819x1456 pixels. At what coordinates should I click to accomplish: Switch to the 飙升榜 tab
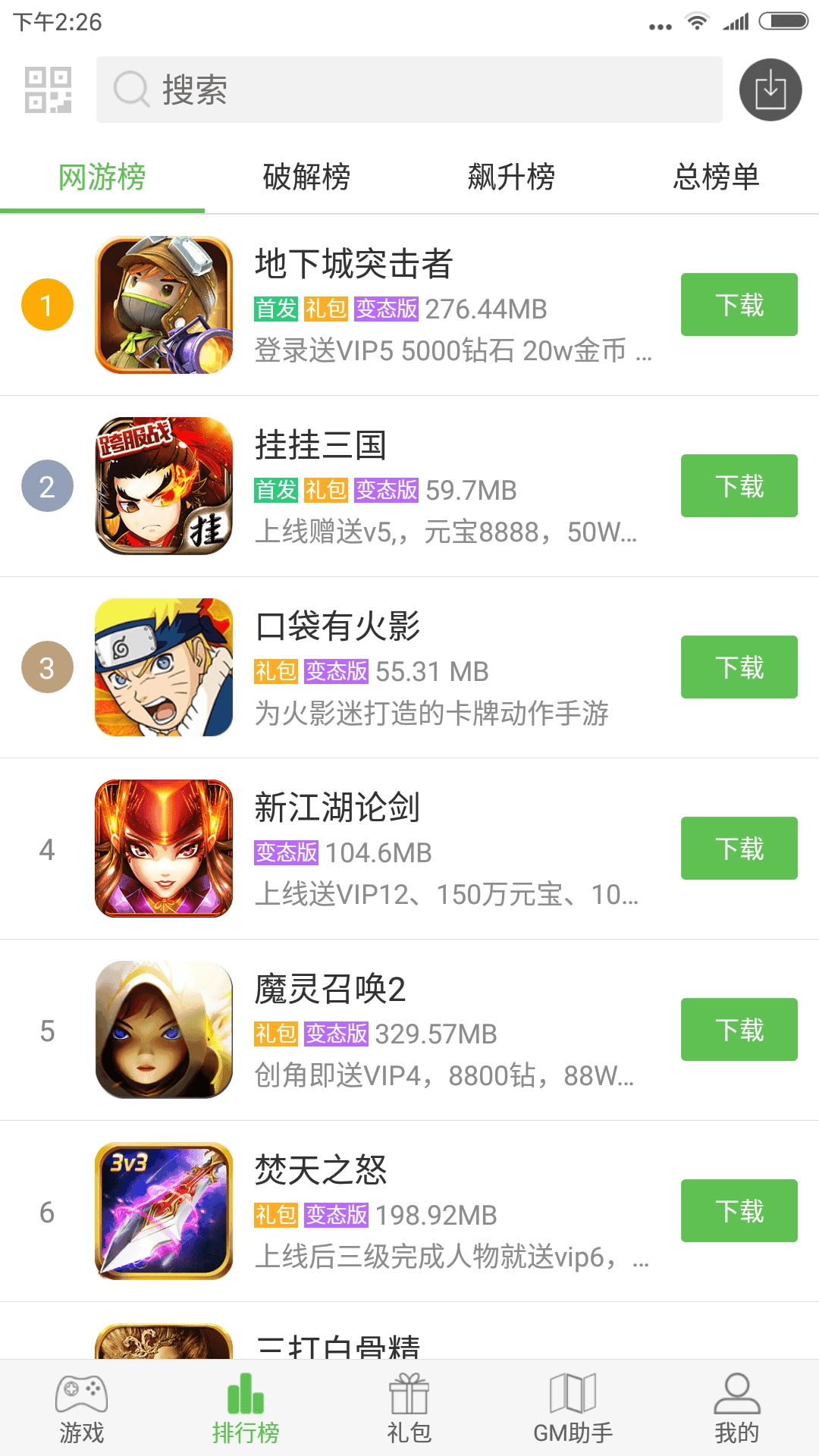pos(511,177)
